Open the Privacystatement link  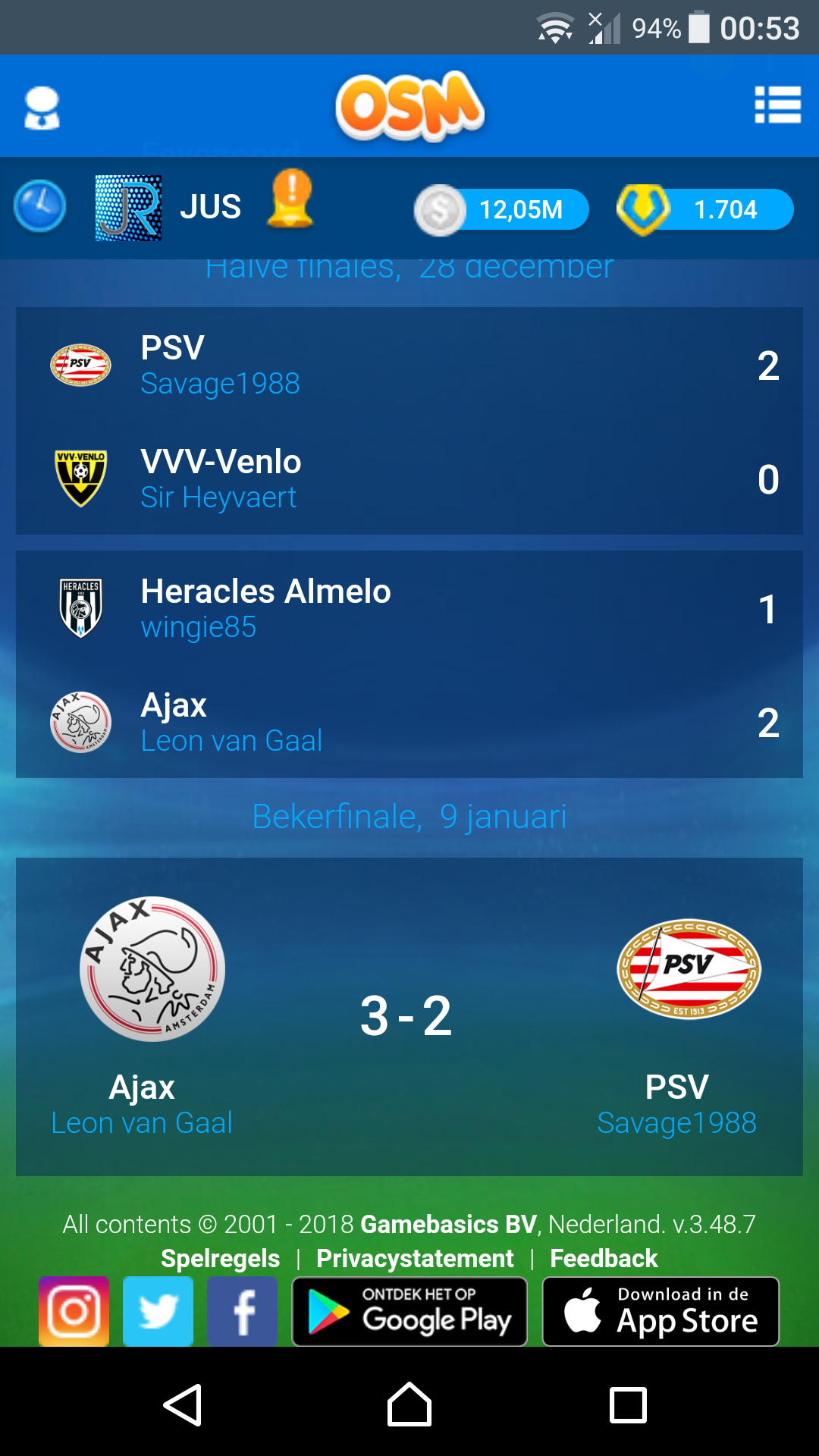(x=415, y=1259)
